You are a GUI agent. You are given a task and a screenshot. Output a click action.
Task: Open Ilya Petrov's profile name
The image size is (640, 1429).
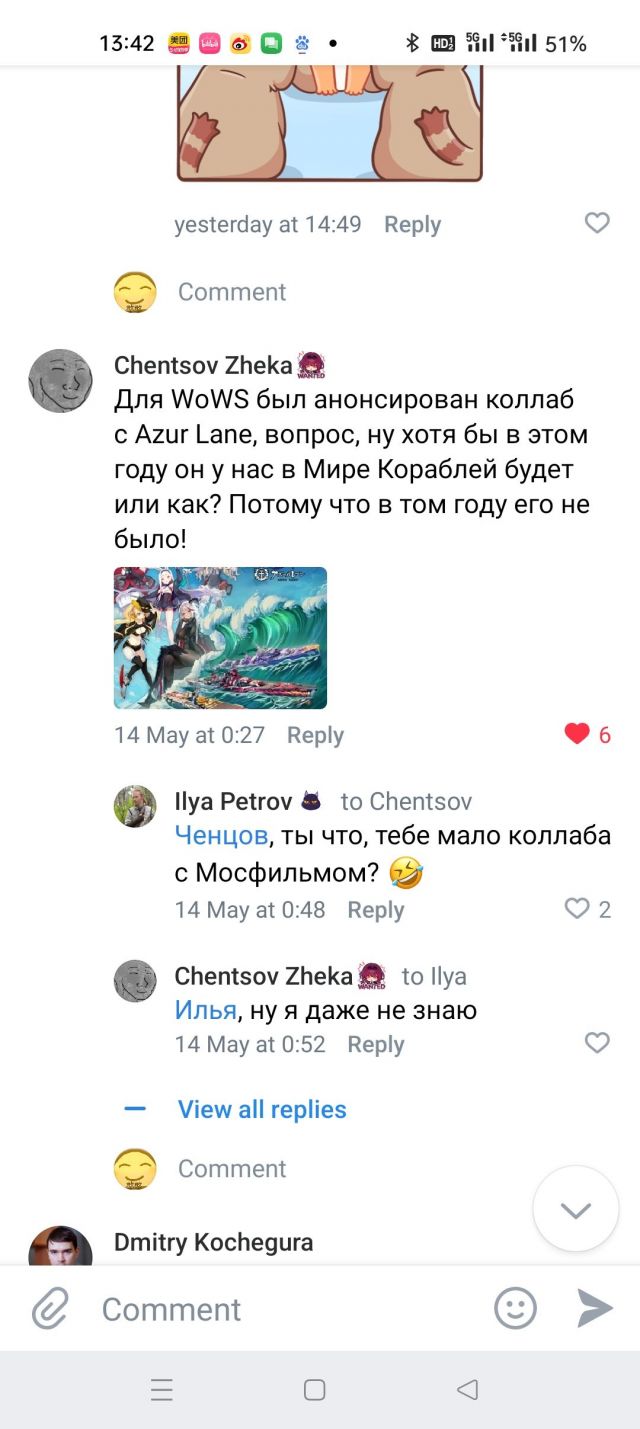pos(233,801)
